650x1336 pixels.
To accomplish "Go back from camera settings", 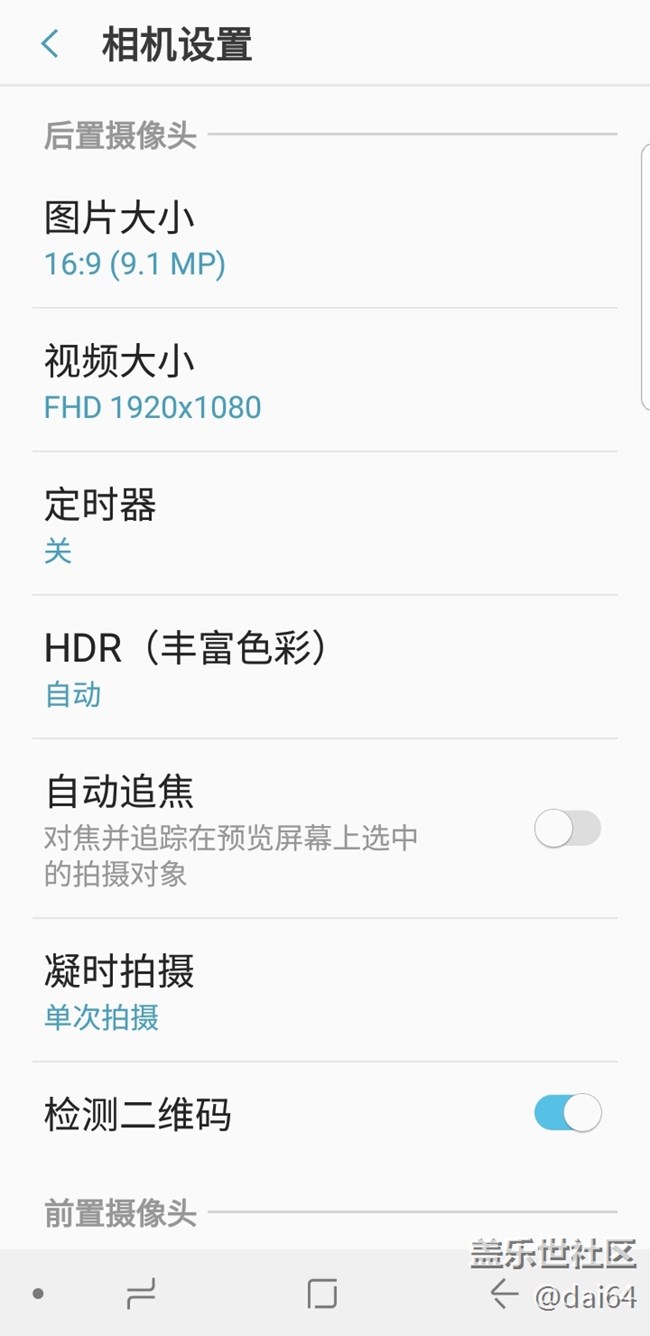I will (50, 44).
